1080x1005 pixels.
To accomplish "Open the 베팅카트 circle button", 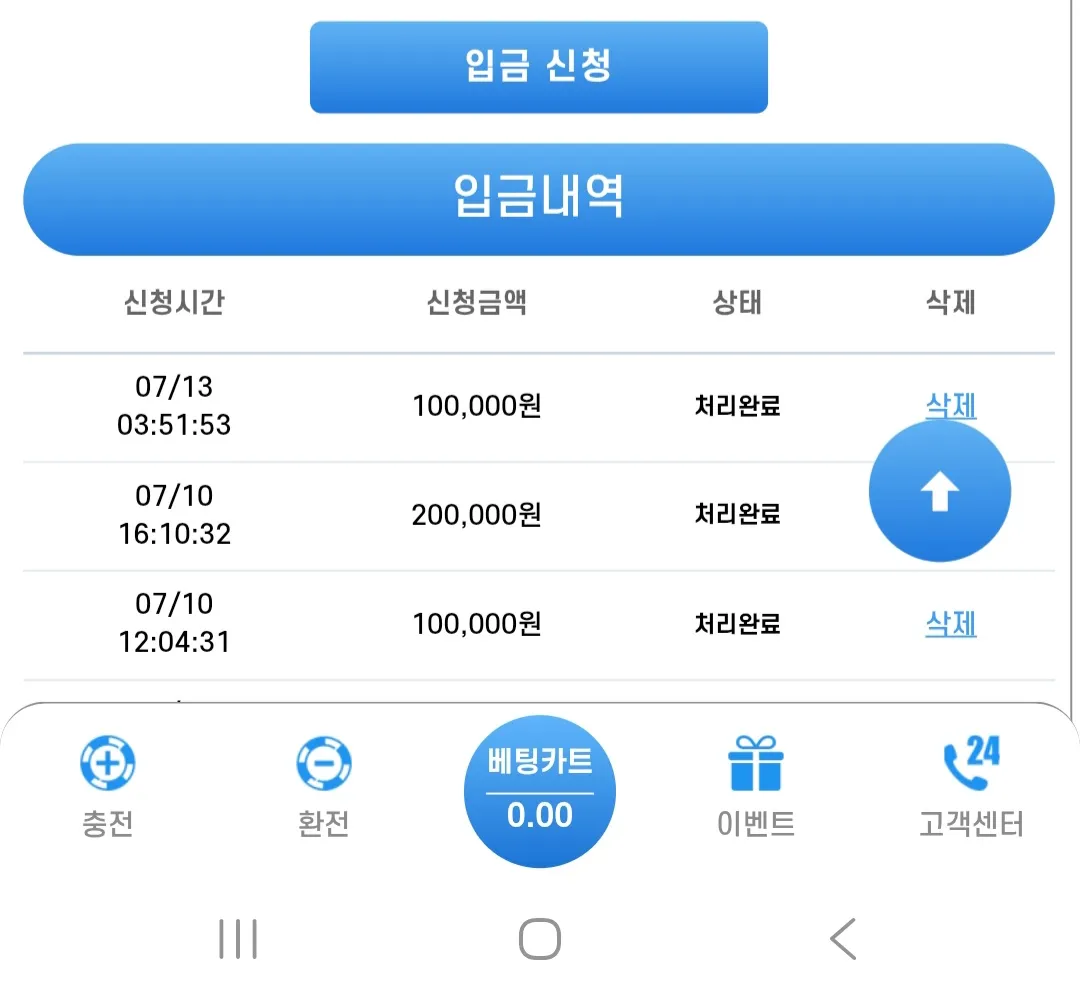I will click(x=539, y=791).
